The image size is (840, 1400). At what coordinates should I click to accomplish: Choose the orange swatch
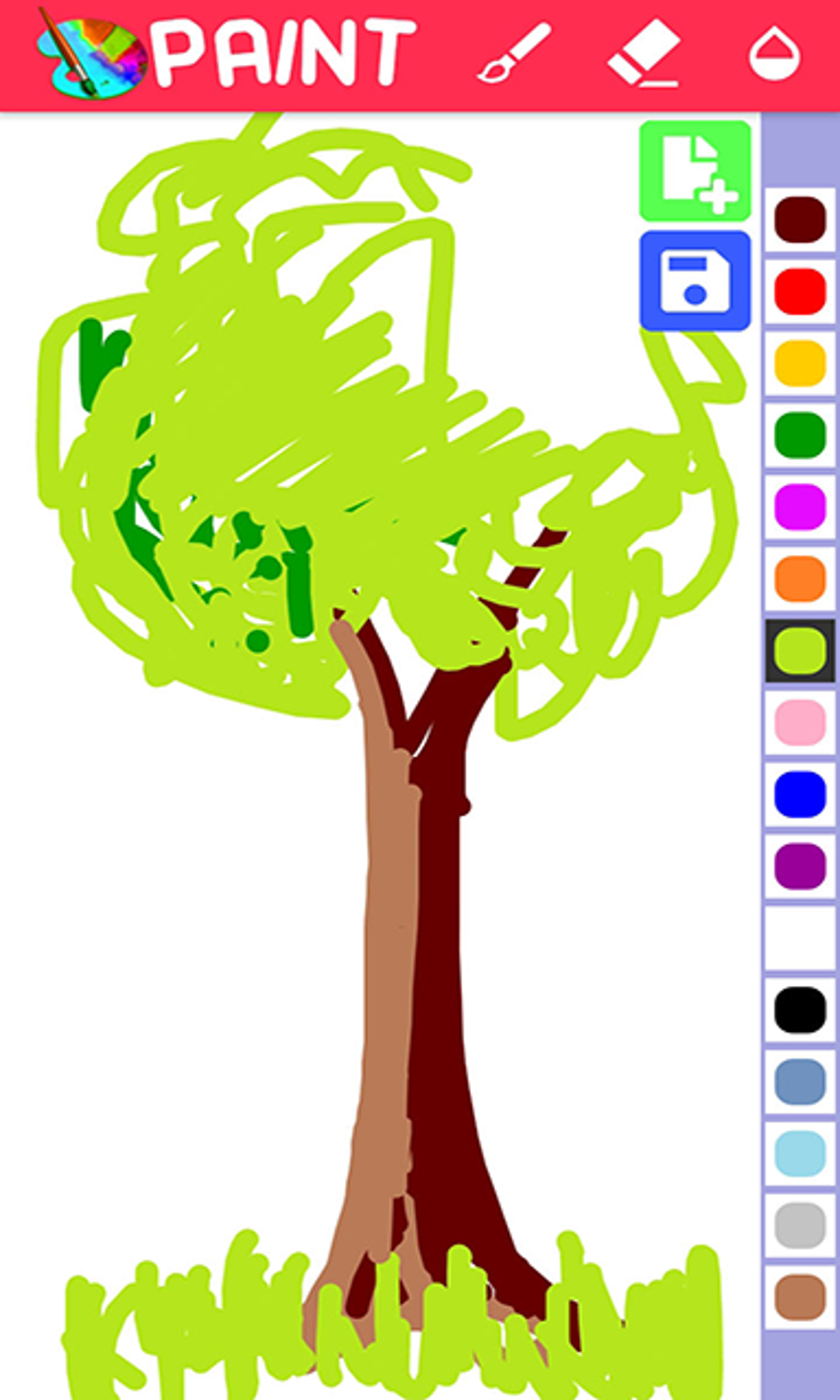tap(799, 579)
